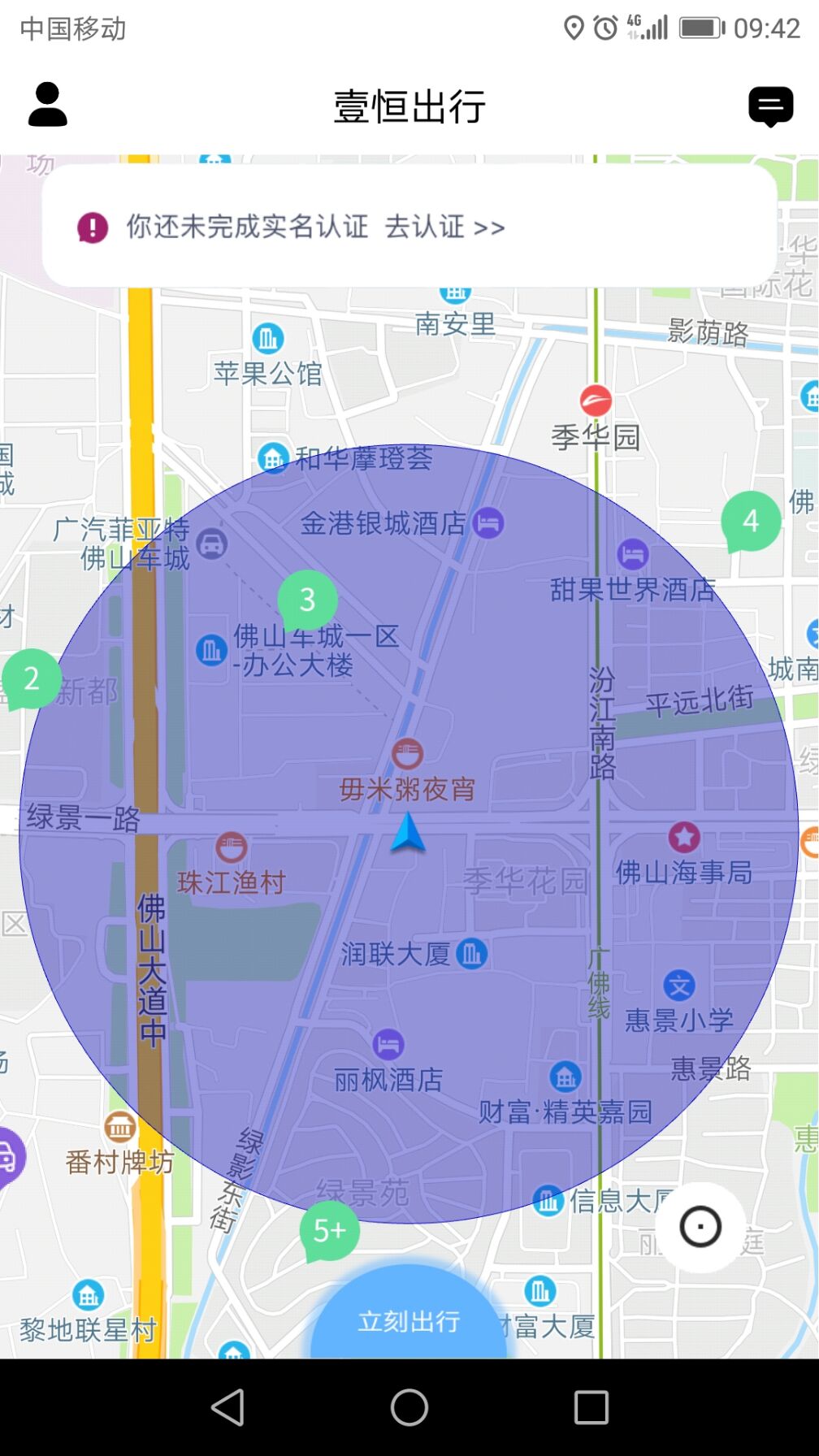This screenshot has height=1456, width=819.
Task: Open the user profile icon
Action: pyautogui.click(x=48, y=104)
